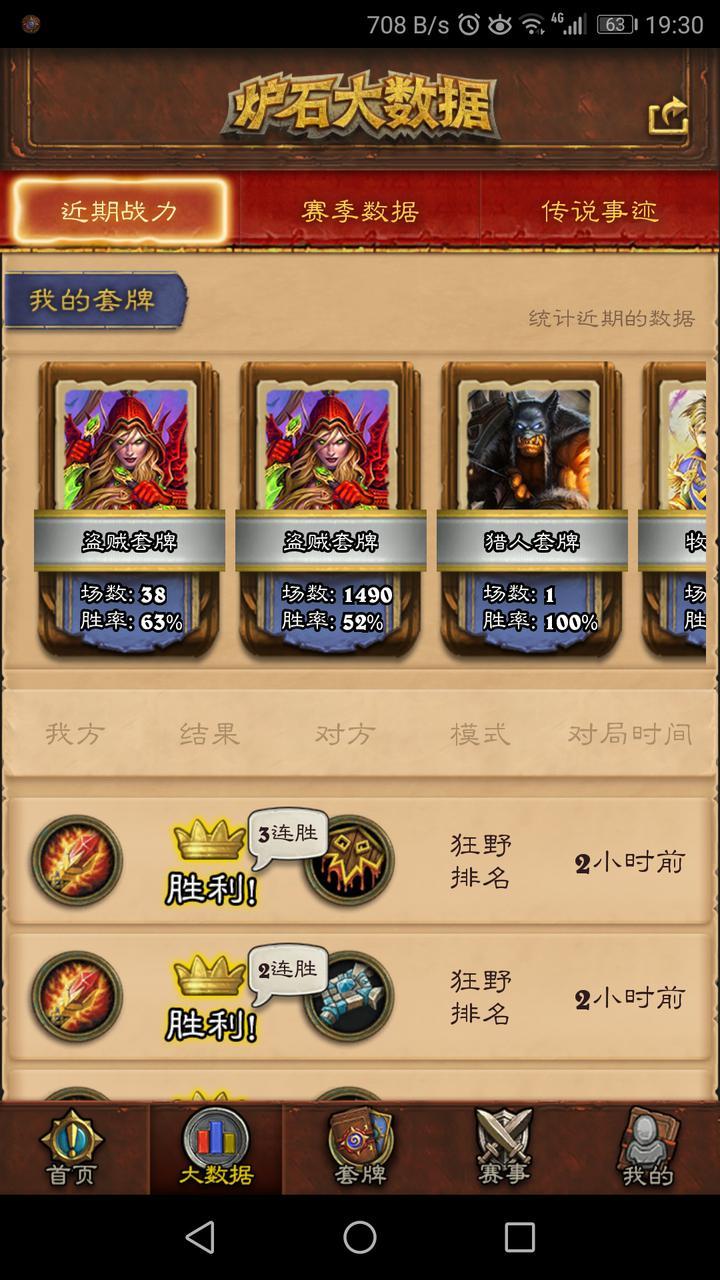Screen dimensions: 720x1280
Task: Open 赛事 in bottom navigation
Action: [x=503, y=1150]
